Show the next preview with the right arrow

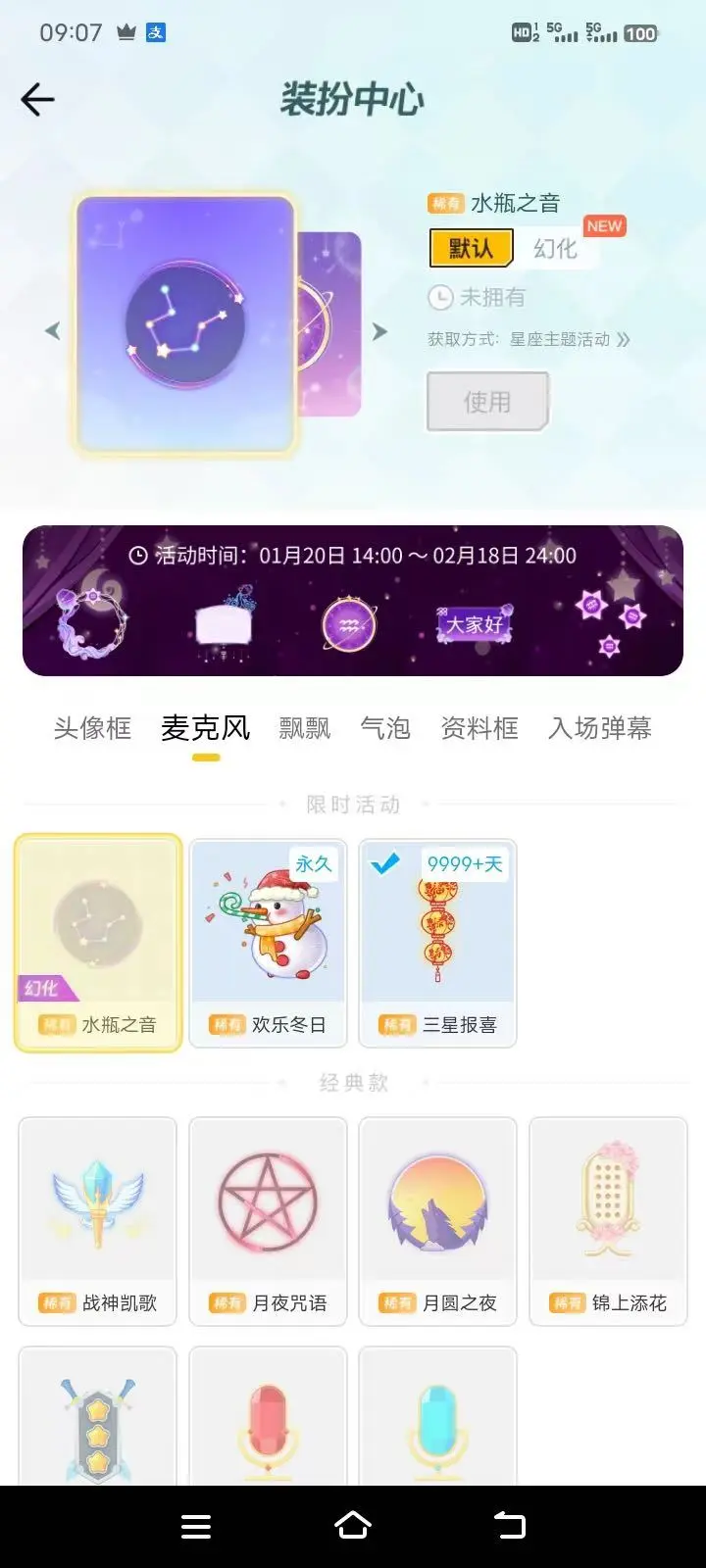379,331
